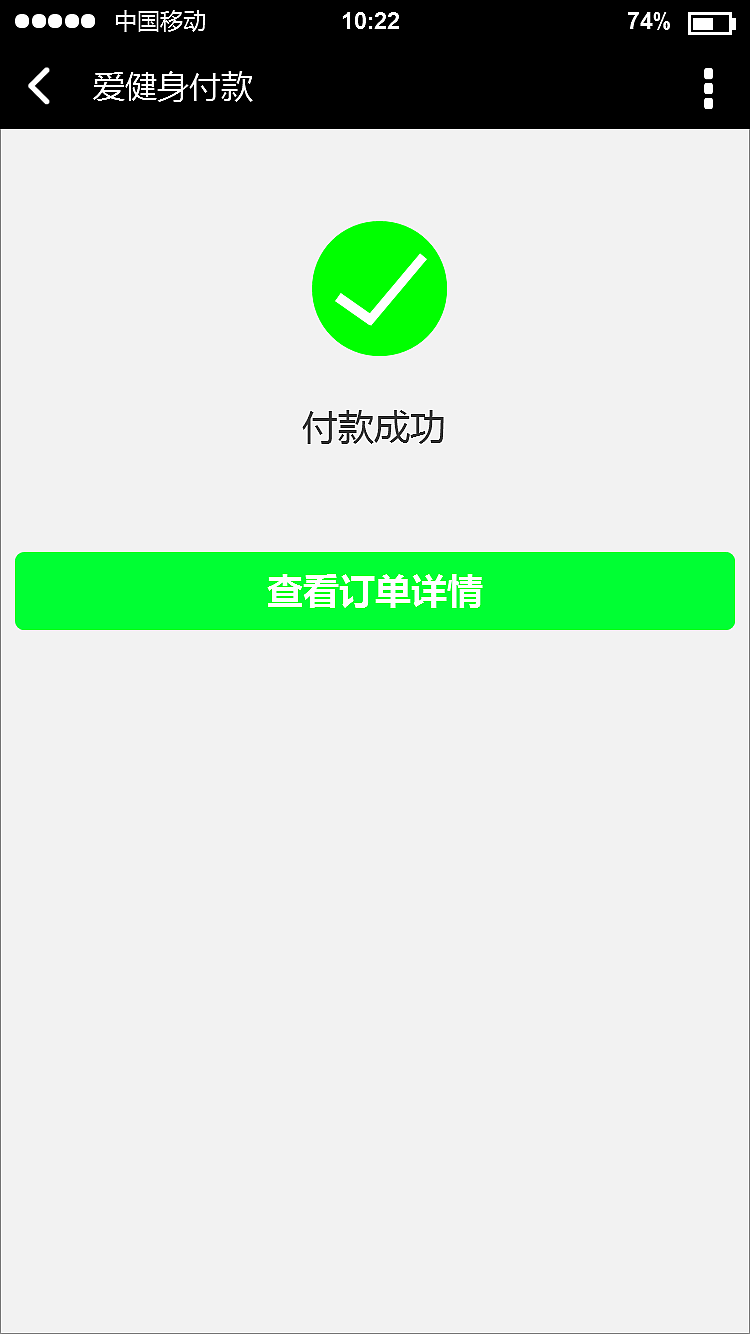
Task: Tap the 付款成功 status text
Action: 376,427
